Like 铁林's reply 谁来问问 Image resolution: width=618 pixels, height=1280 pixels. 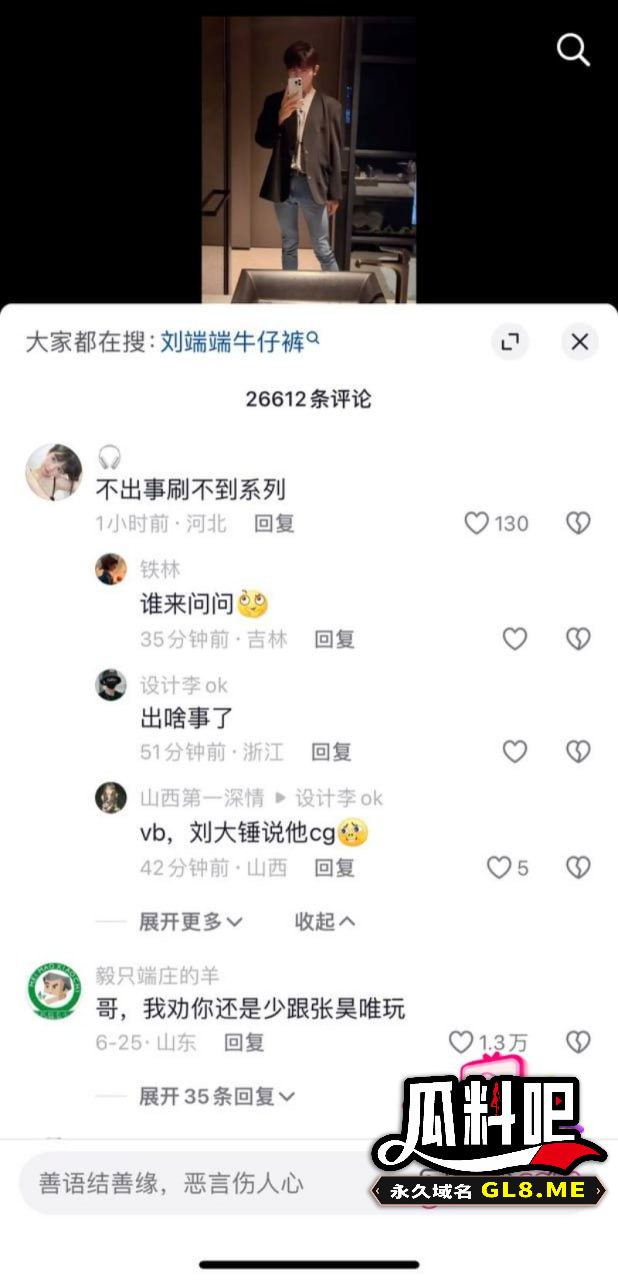point(514,639)
